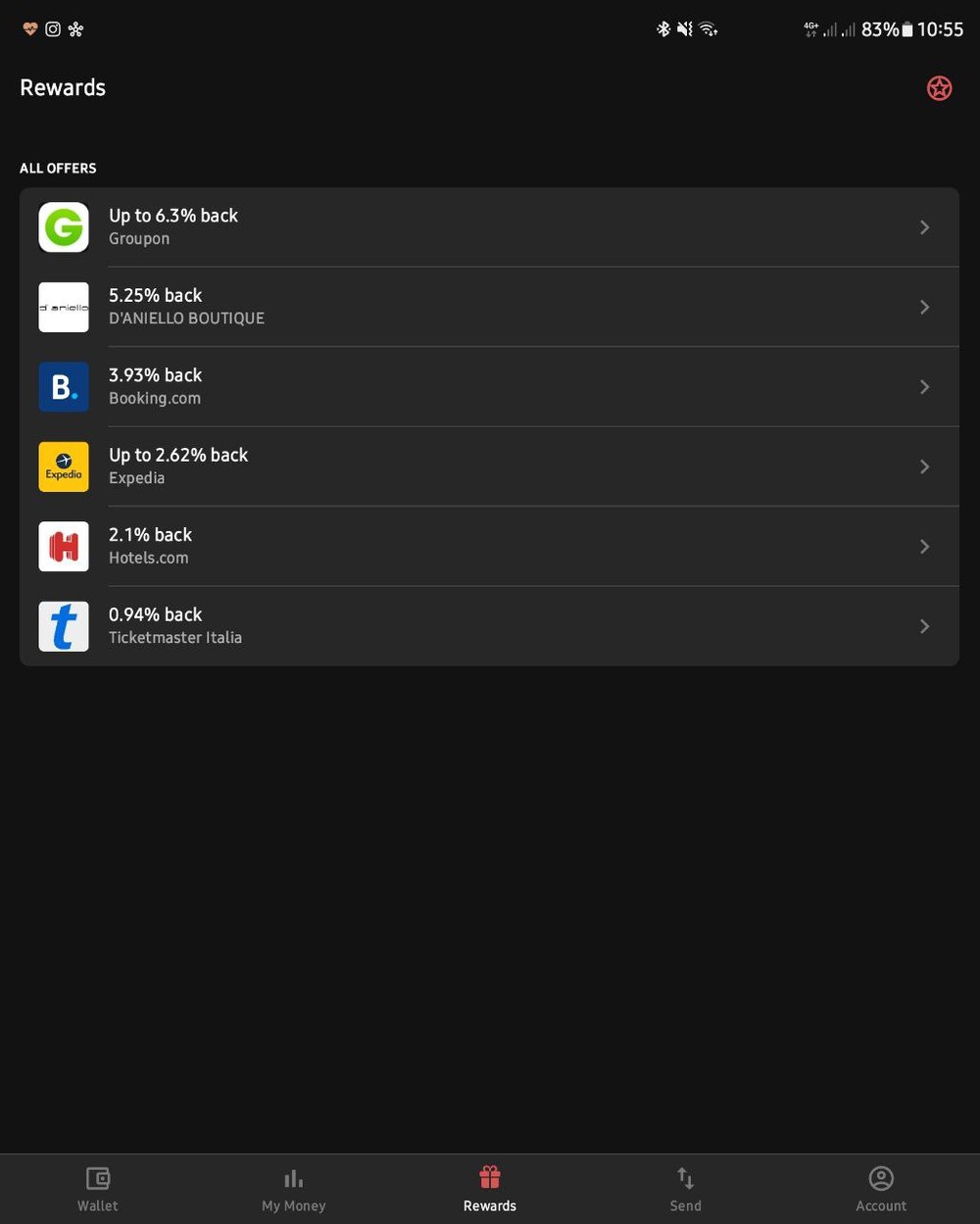Switch to the Wallet tab
980x1224 pixels.
[x=98, y=1189]
